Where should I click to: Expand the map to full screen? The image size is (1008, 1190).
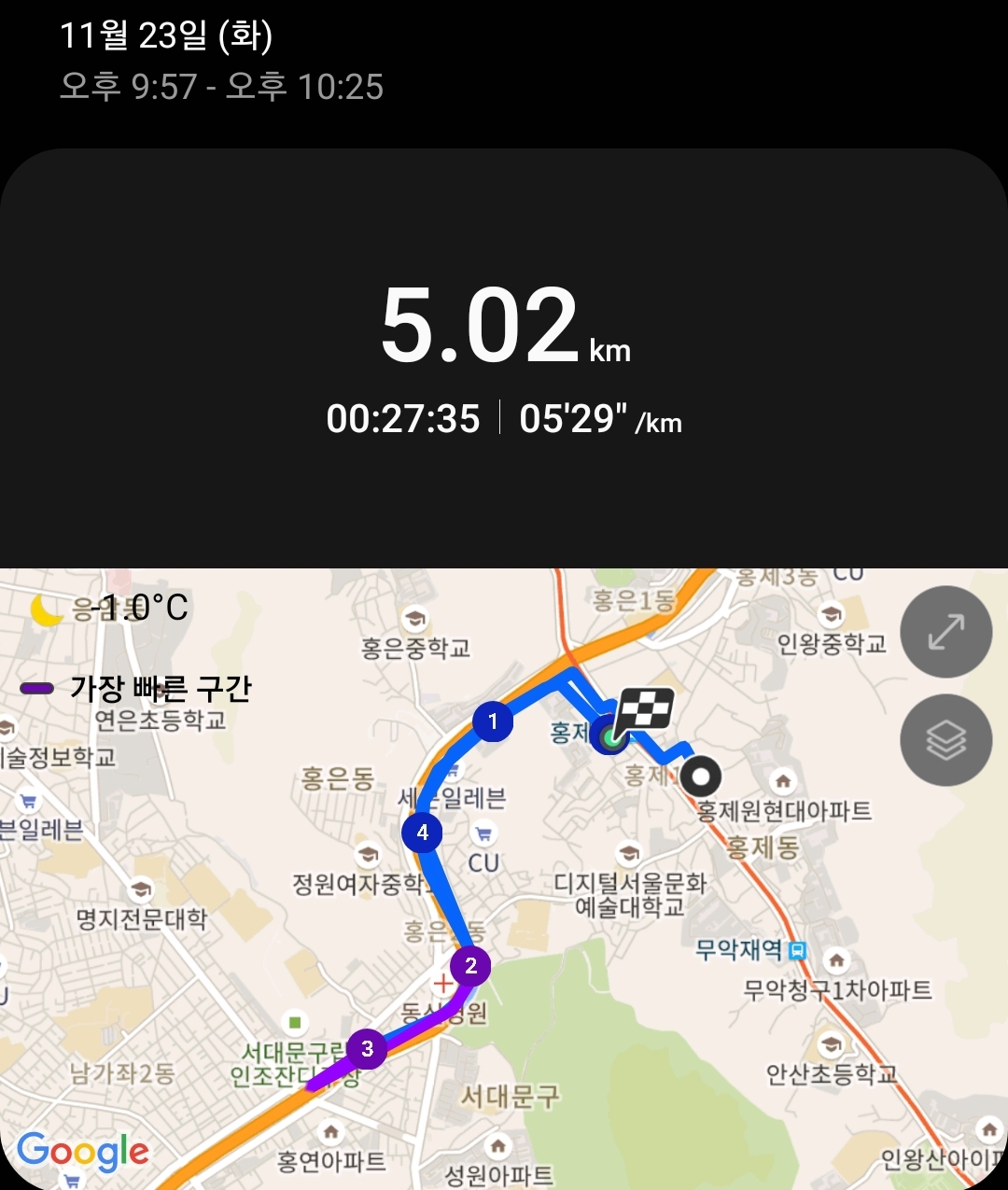point(945,632)
